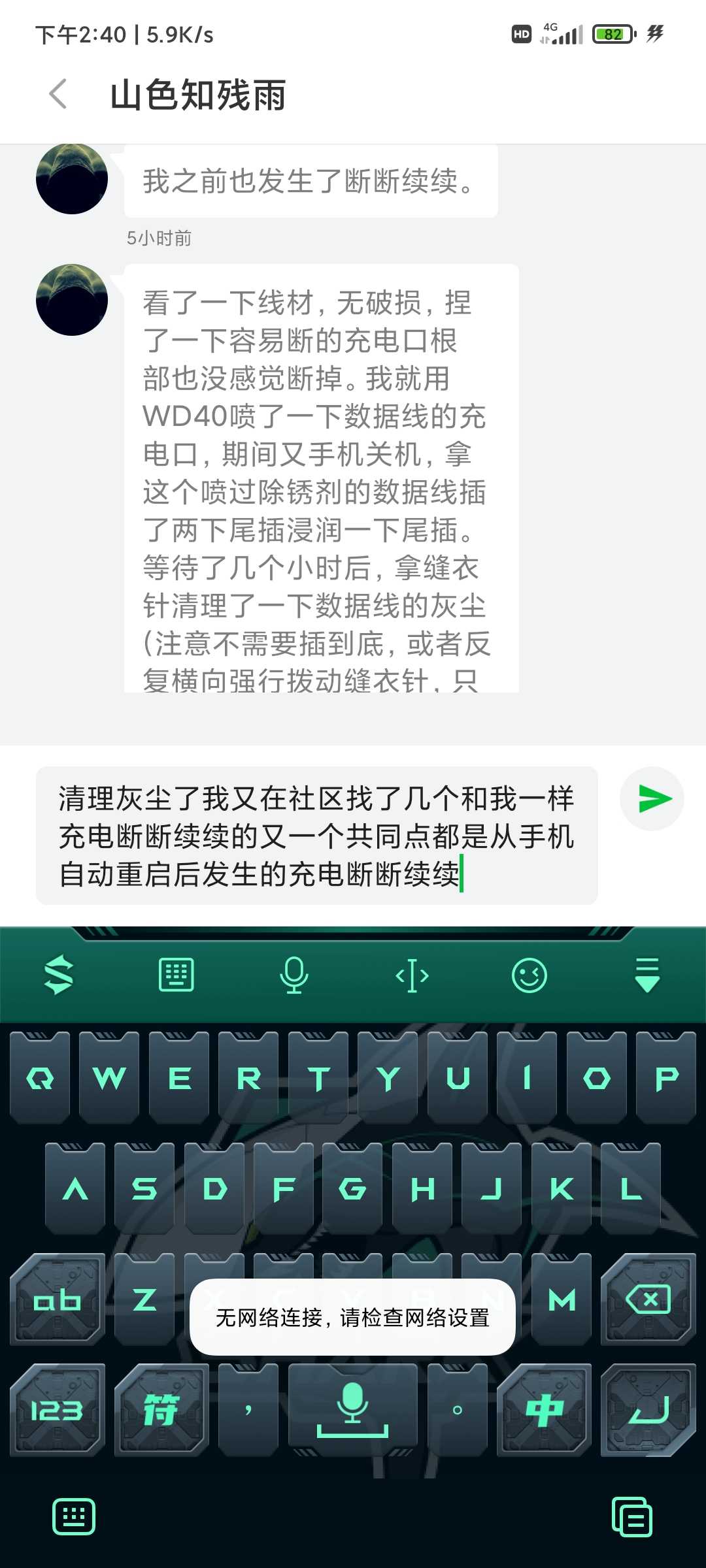Open the keyboard's S logo menu
Image resolution: width=706 pixels, height=1568 pixels.
[x=59, y=975]
